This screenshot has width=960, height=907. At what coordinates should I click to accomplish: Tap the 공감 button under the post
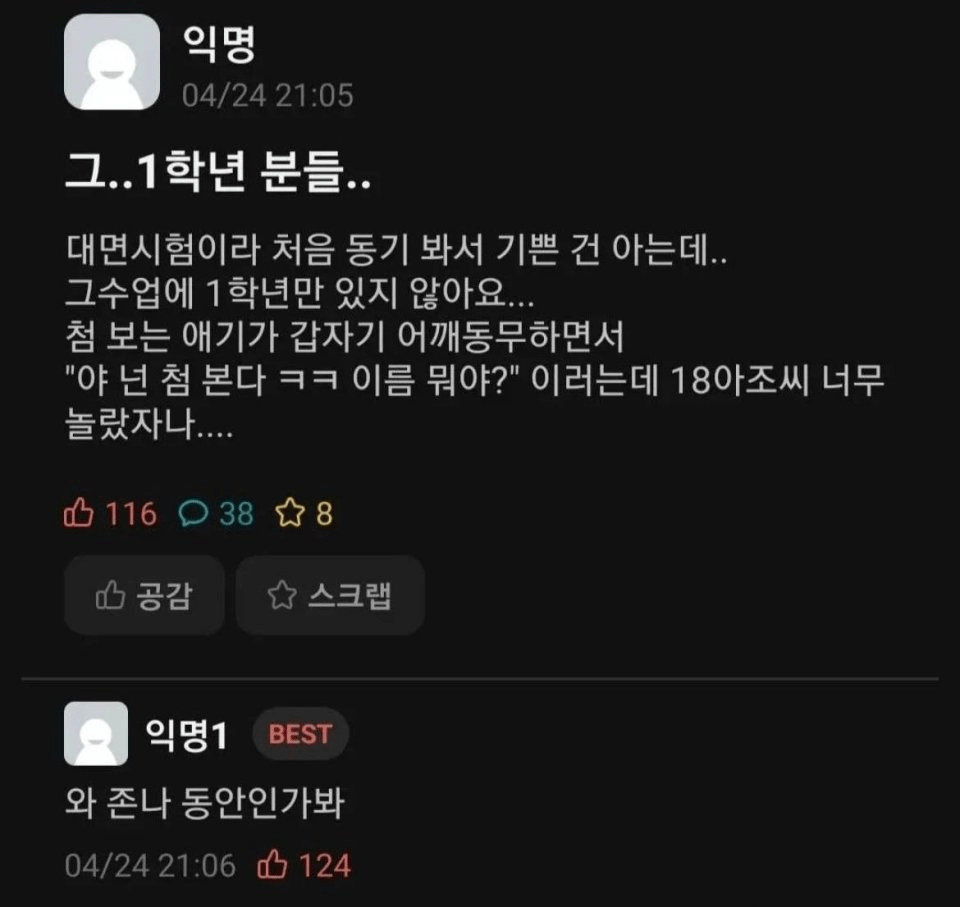144,596
